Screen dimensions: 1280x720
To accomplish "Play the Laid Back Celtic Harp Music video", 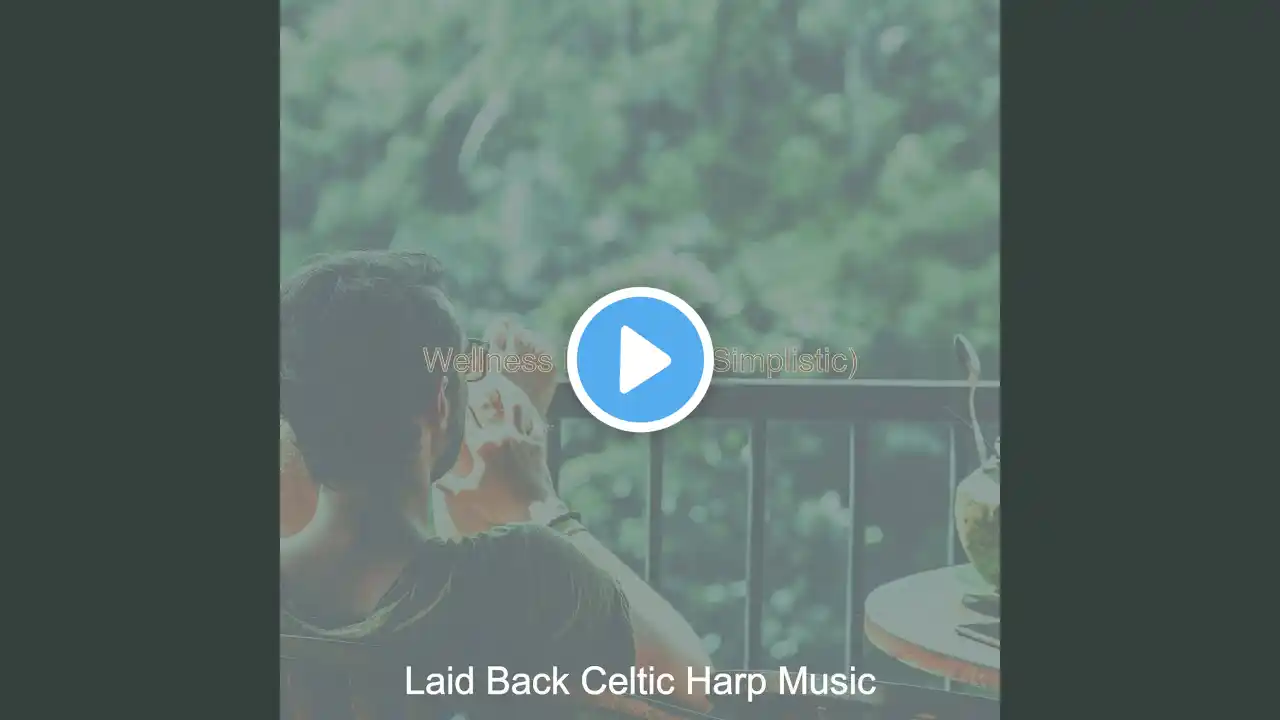I will click(x=640, y=360).
